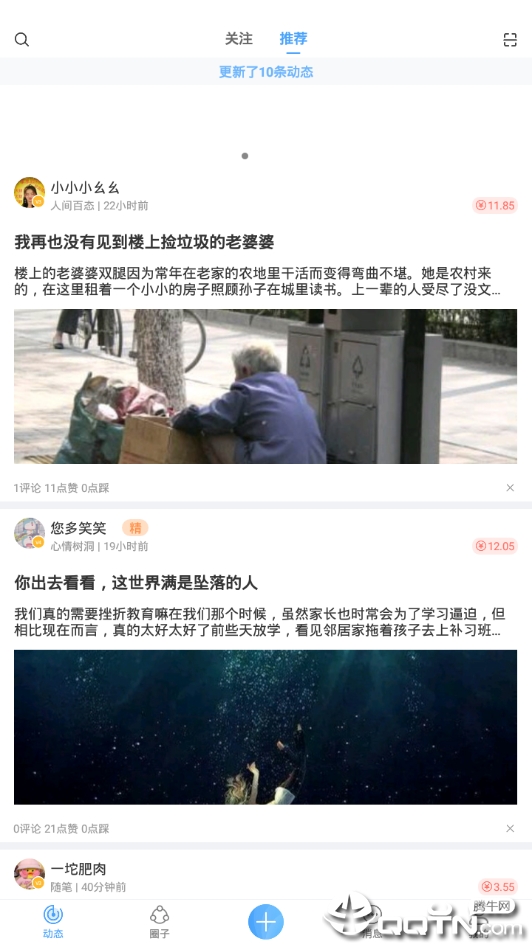View 您多笑笑's profile avatar
Screen dimensions: 532x944
[29, 533]
